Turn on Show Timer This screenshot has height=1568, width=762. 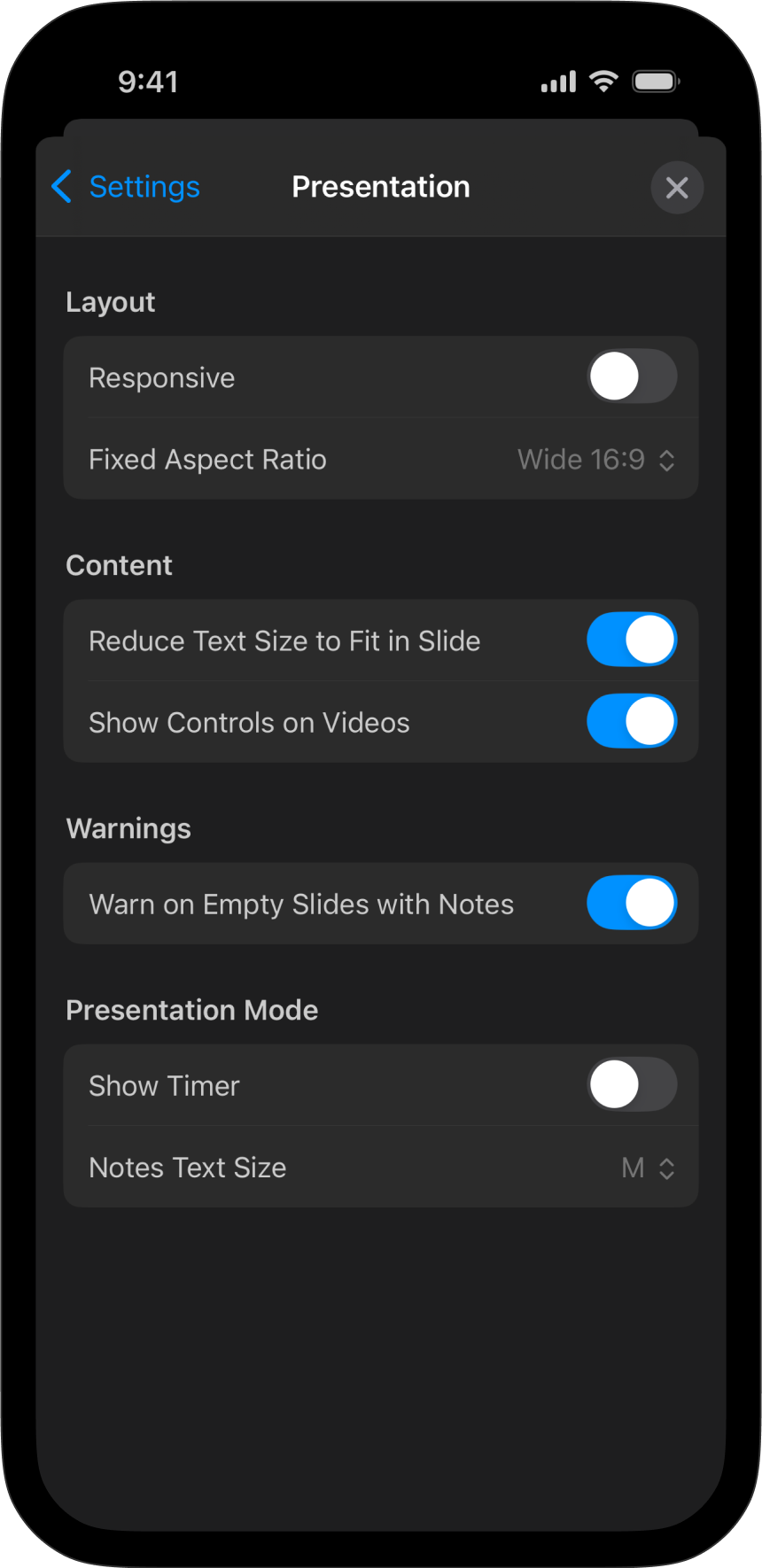click(x=632, y=1084)
